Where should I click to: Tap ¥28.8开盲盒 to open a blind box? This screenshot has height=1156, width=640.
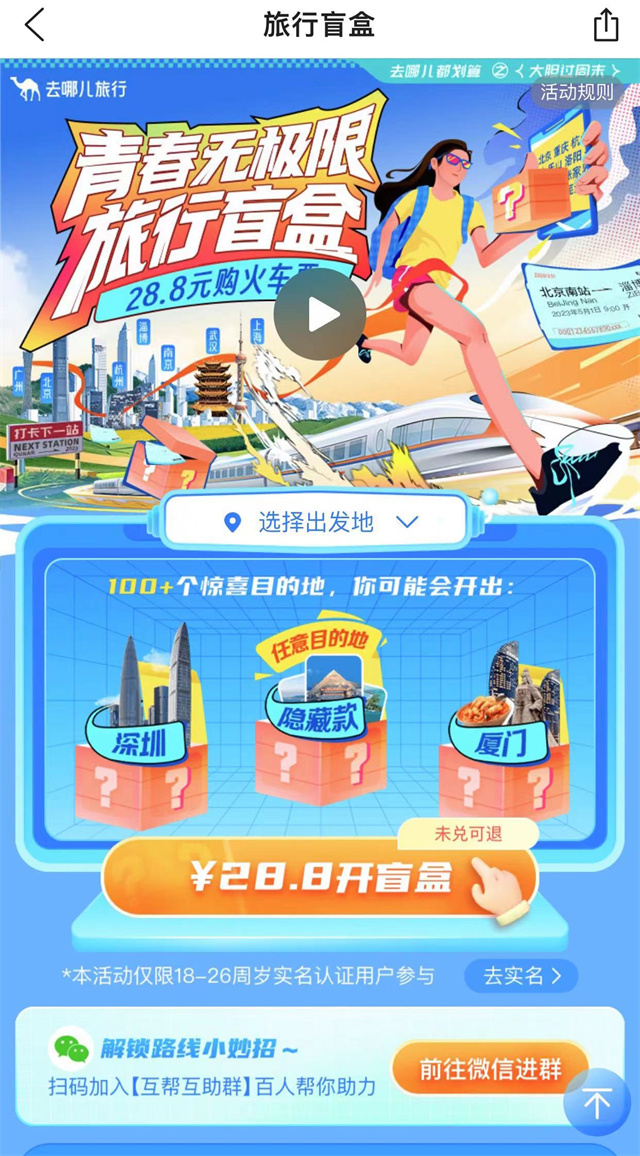[320, 879]
